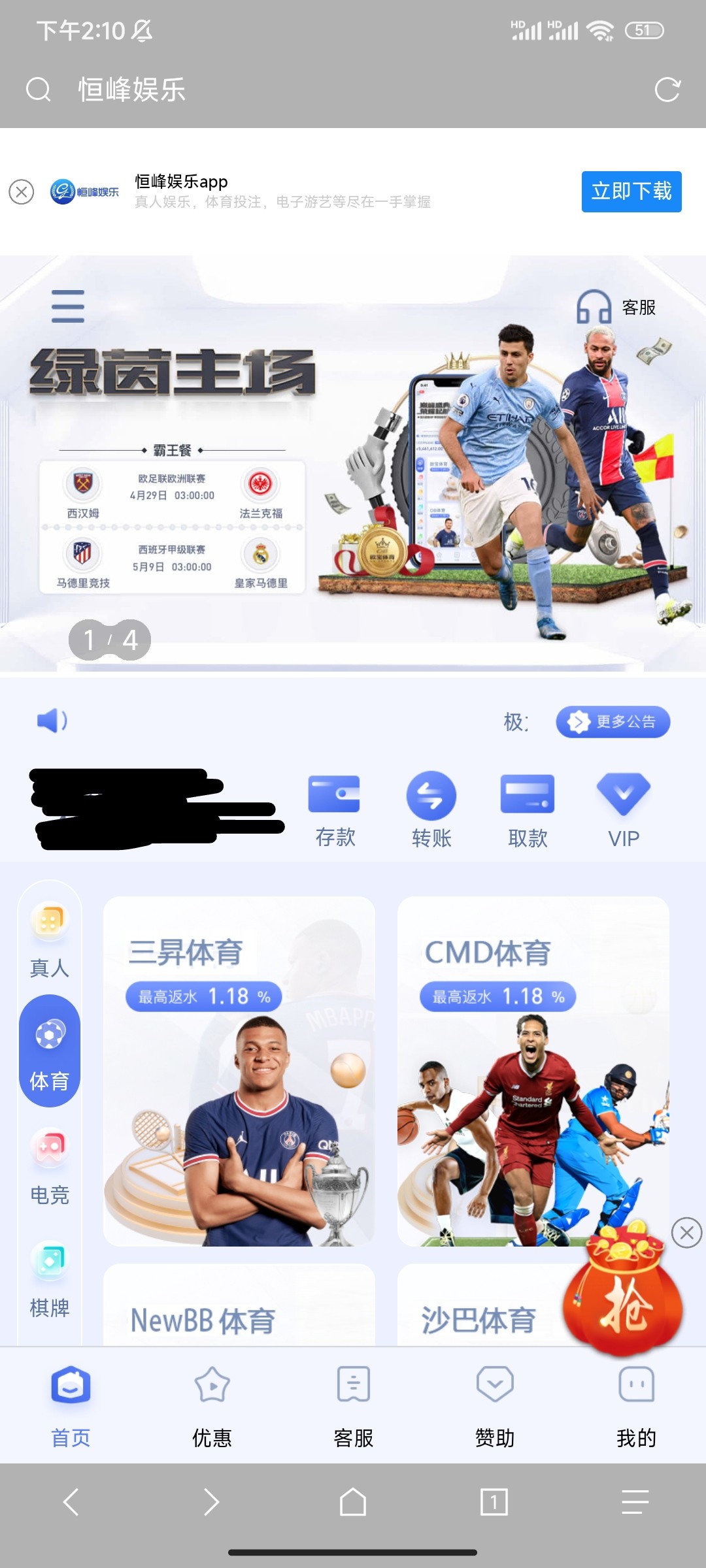706x1568 pixels.
Task: Open 取款 withdrawal
Action: coord(527,810)
